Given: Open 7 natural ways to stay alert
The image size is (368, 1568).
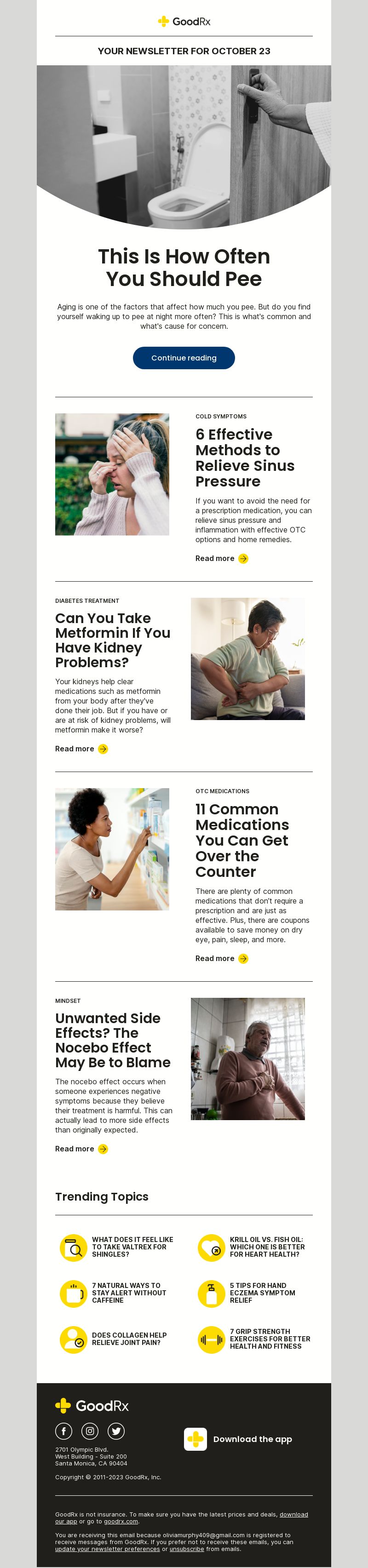Looking at the screenshot, I should click(128, 1292).
